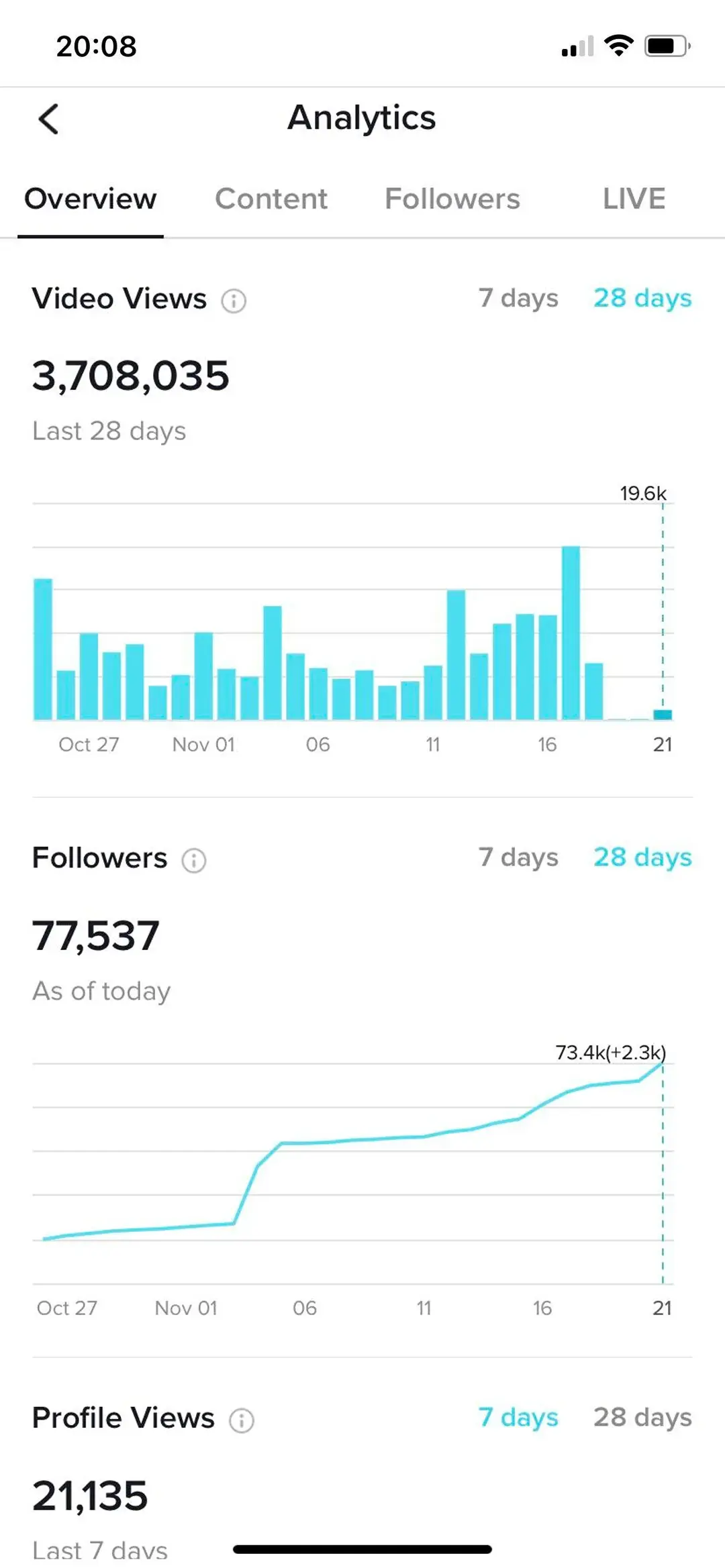Show Video Views for 7 days
This screenshot has height=1568, width=725.
point(518,298)
